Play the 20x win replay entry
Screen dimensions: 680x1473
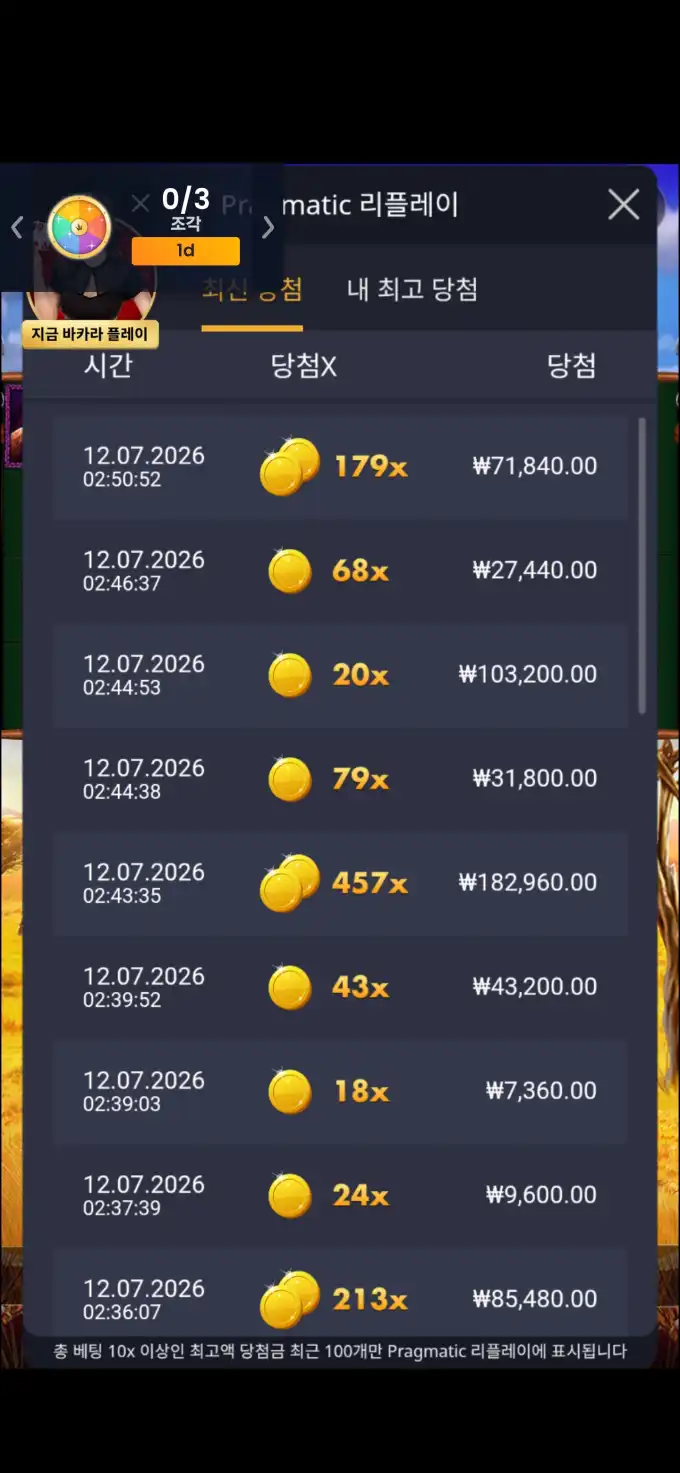point(340,675)
